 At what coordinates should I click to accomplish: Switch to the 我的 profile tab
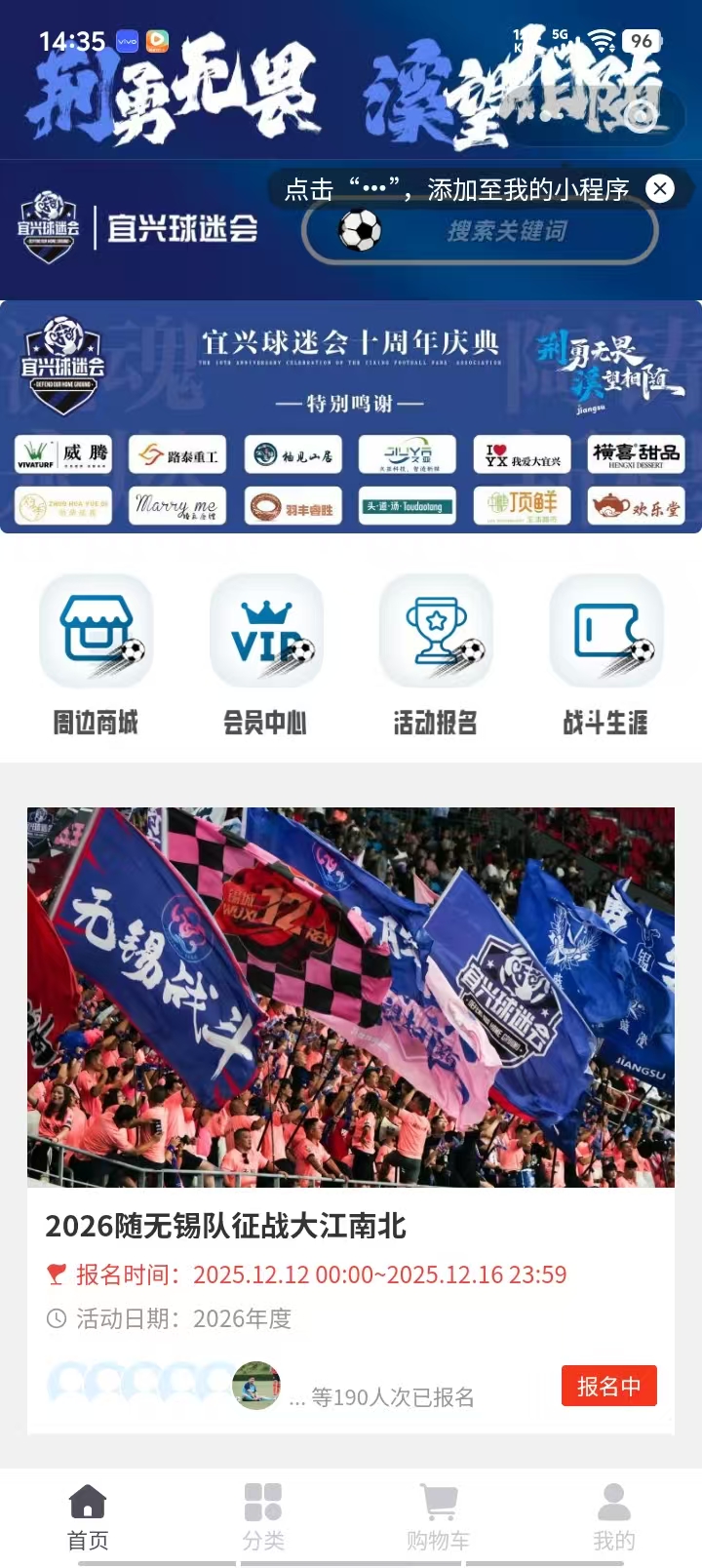[x=614, y=1516]
